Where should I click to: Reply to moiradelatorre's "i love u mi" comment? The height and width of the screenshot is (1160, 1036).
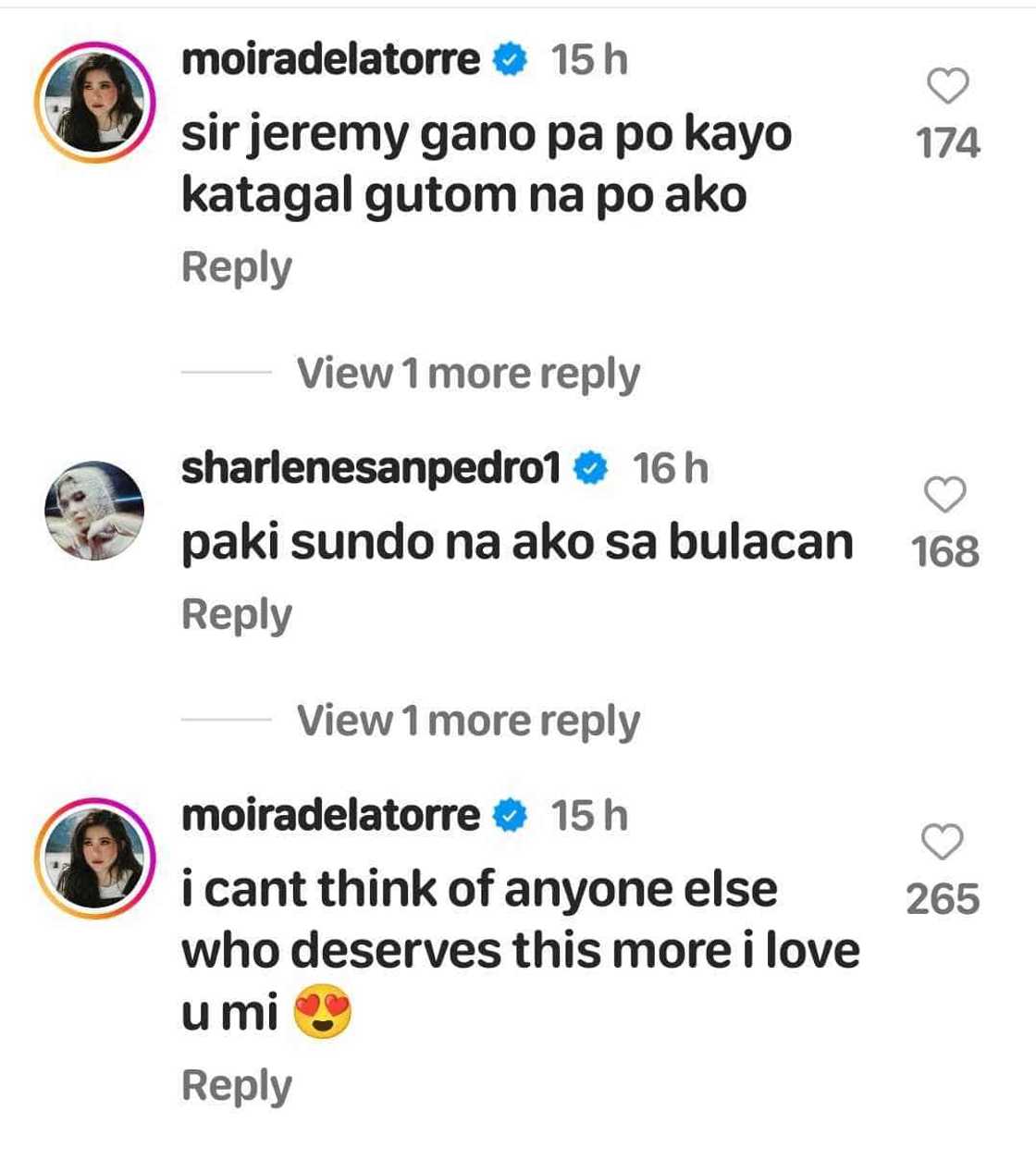point(237,1086)
